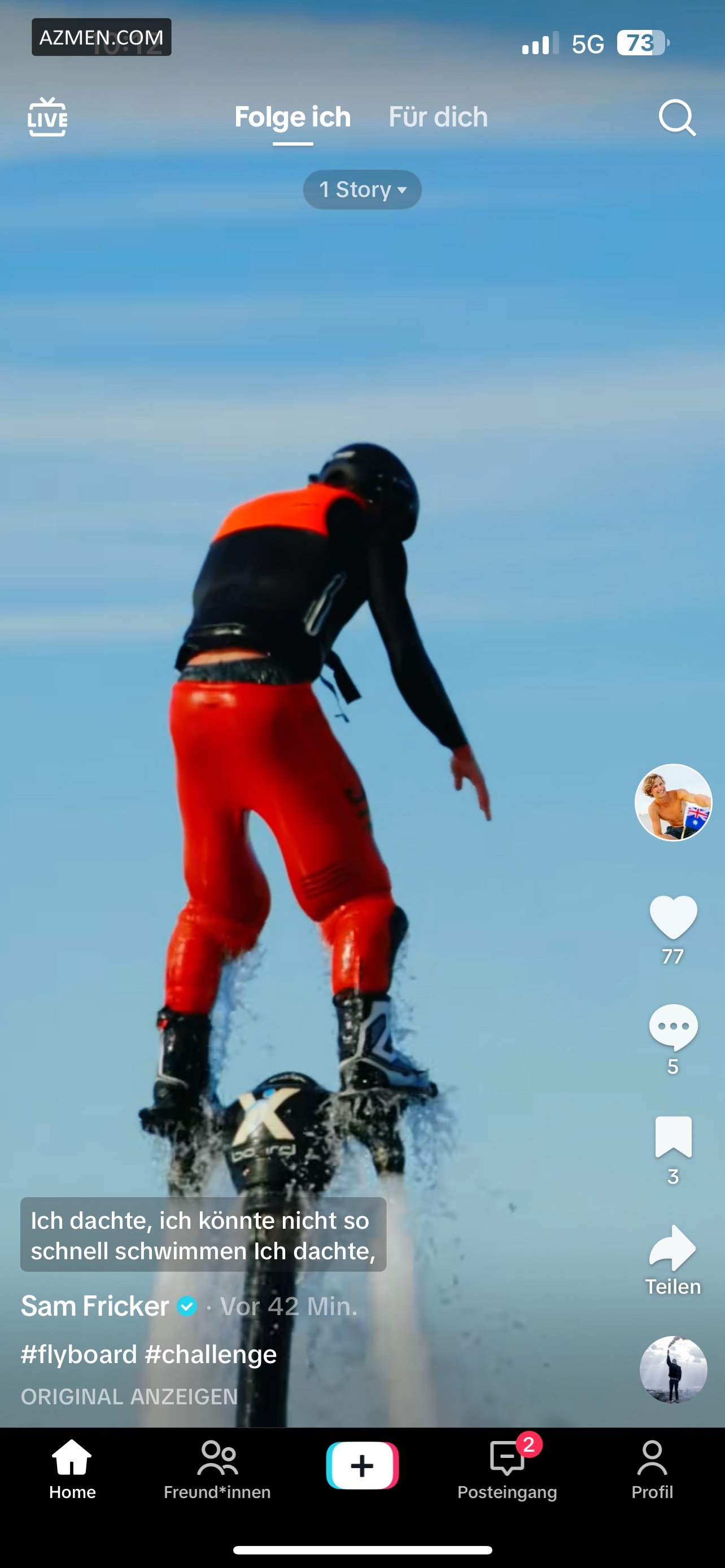Like this flyboard video
The height and width of the screenshot is (1568, 725).
tap(672, 917)
